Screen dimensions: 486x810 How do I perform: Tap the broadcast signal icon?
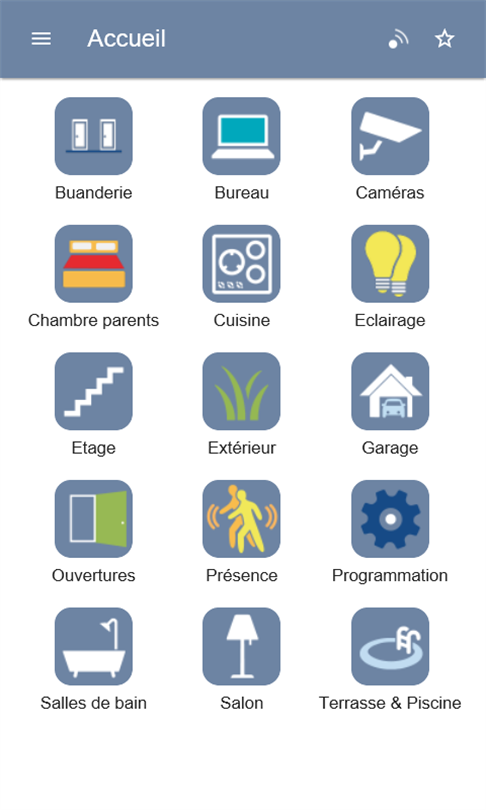coord(398,39)
